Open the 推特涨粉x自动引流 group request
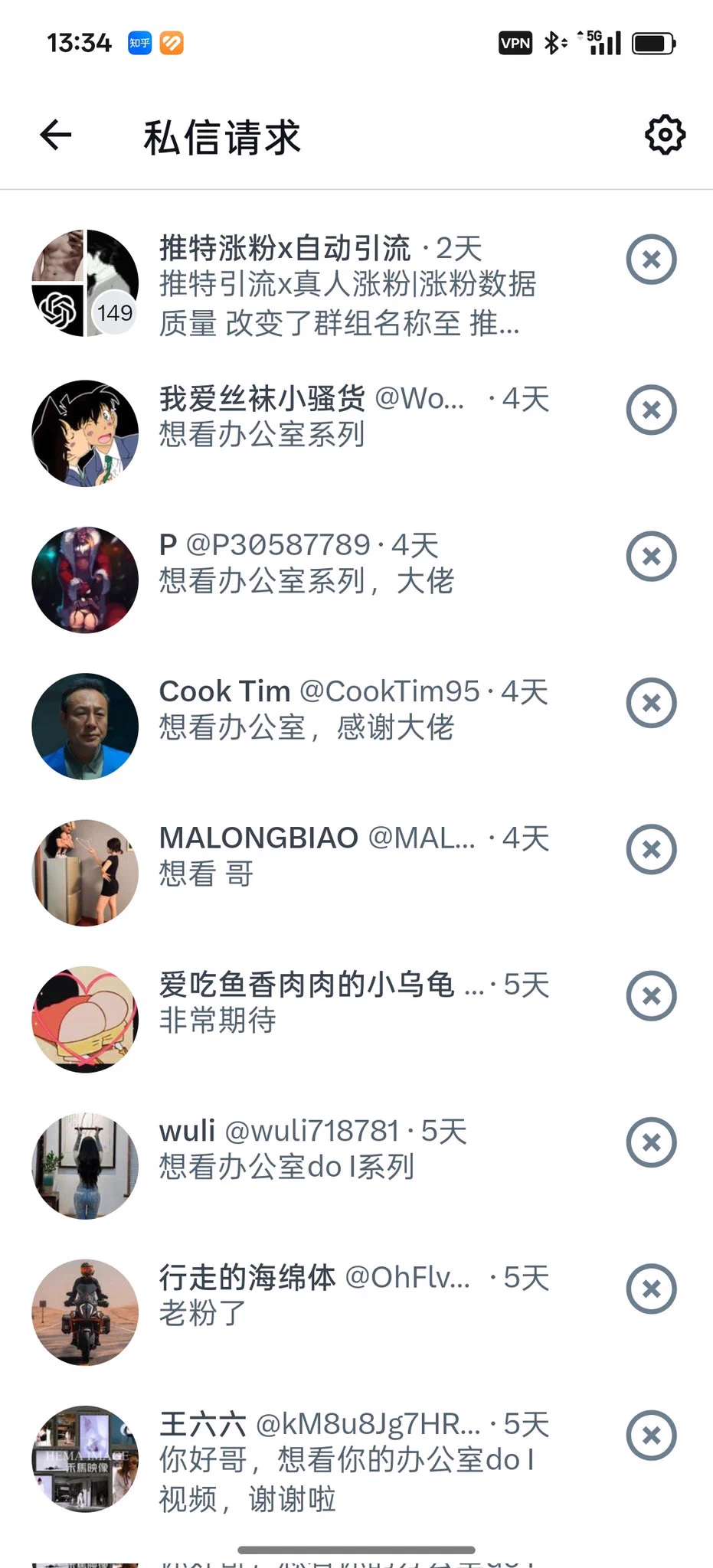713x1568 pixels. (345, 285)
